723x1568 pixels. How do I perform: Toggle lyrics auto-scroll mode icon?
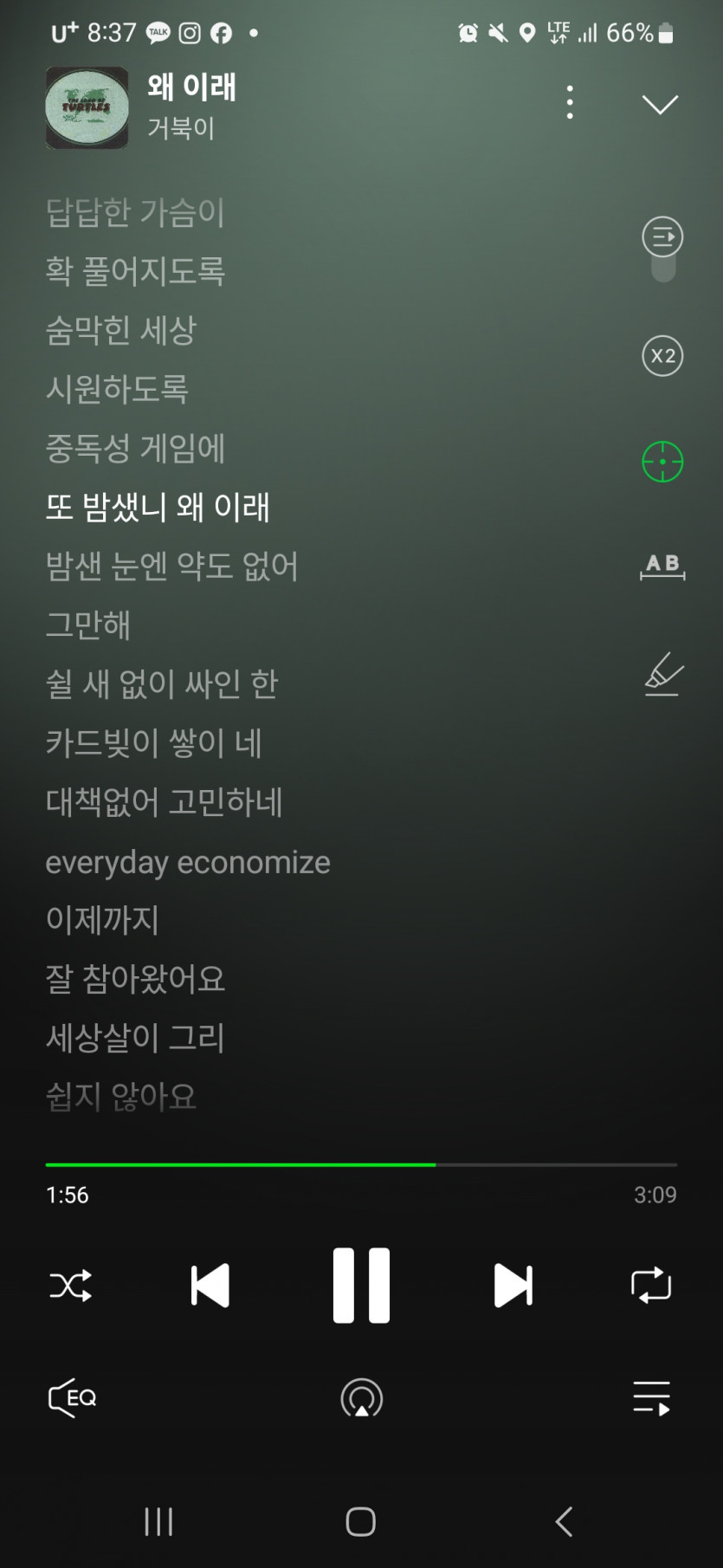click(662, 237)
